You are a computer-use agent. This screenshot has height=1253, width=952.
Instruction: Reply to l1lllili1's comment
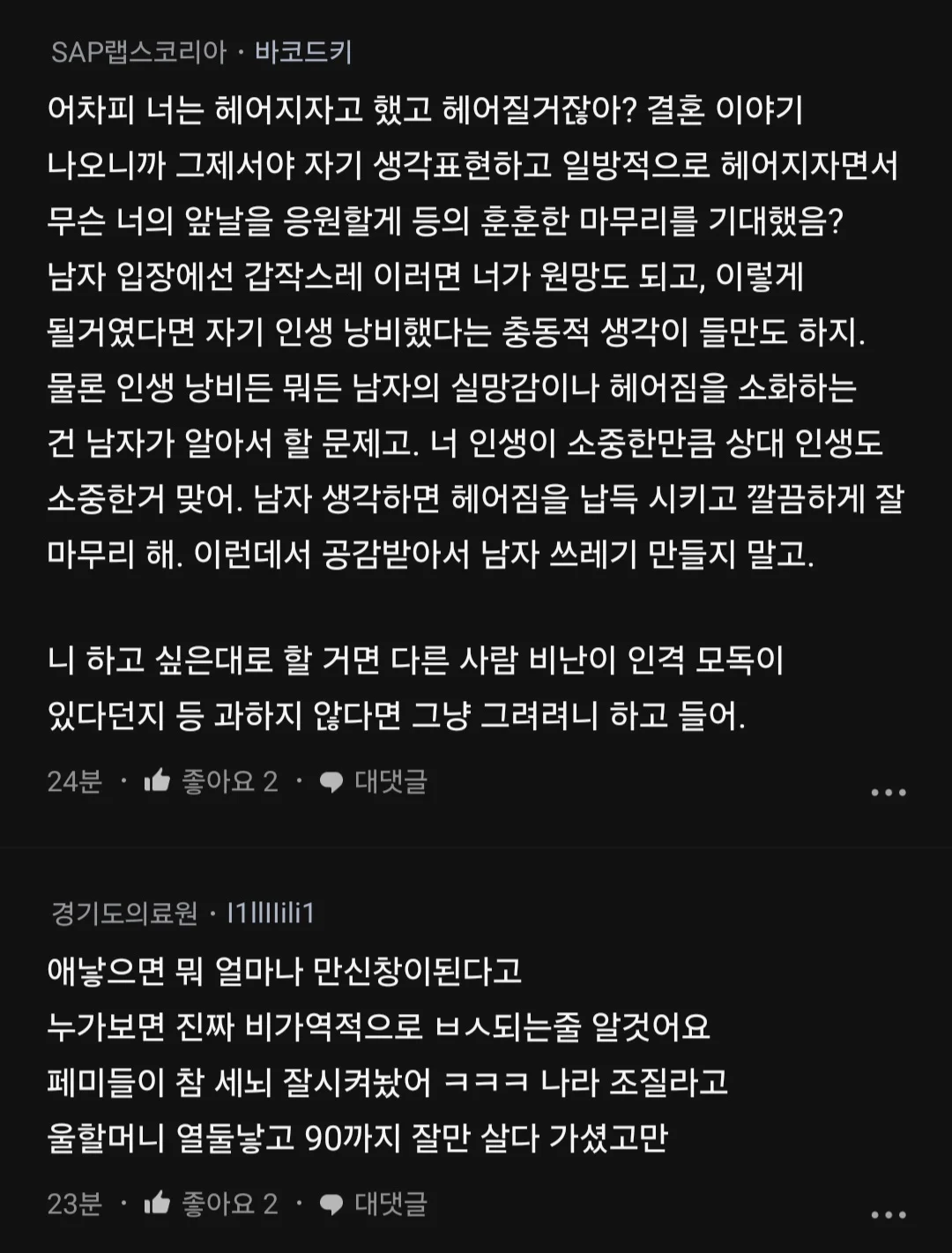point(374,1204)
